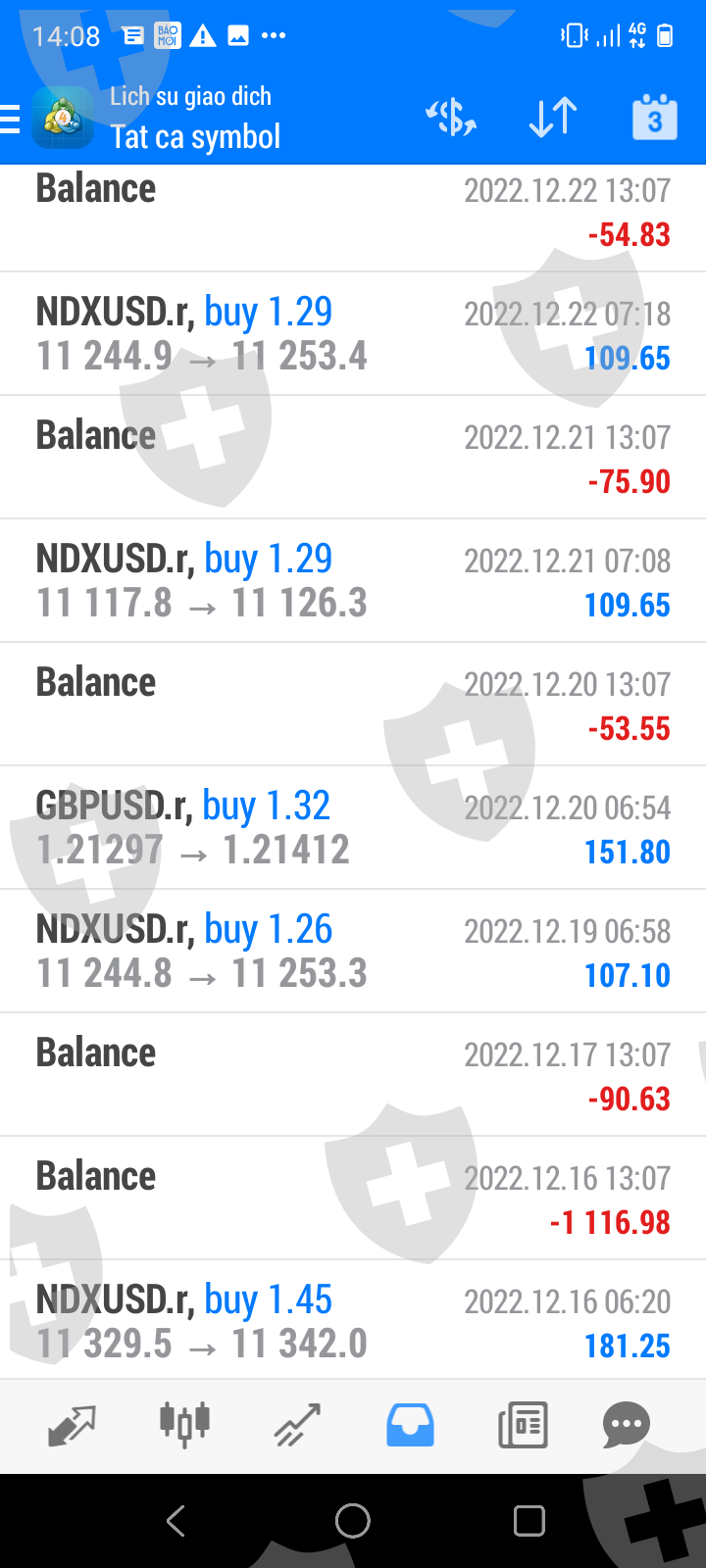Open the News tab
The width and height of the screenshot is (706, 1568).
(x=523, y=1425)
